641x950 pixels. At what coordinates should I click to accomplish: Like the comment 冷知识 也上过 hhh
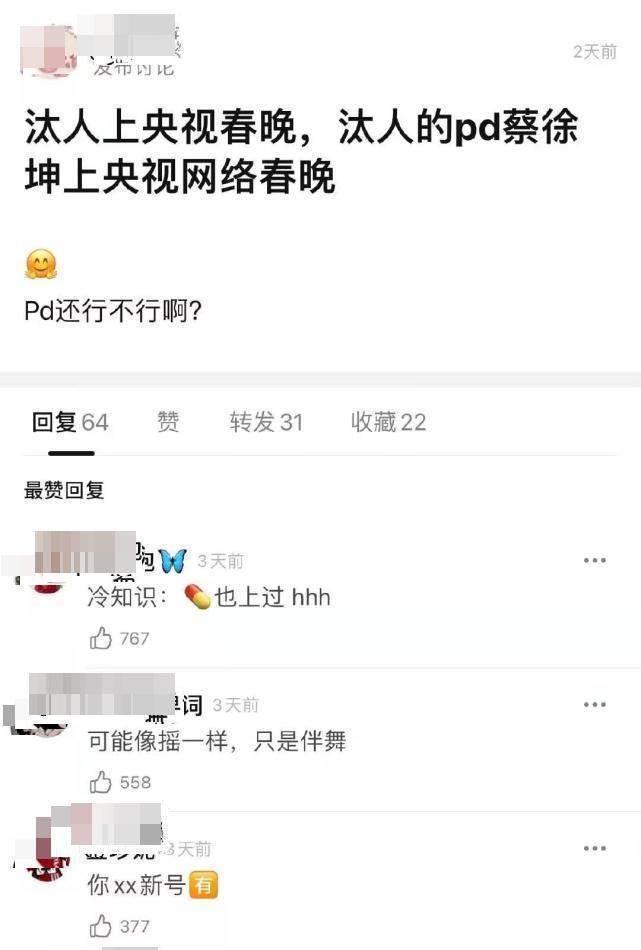[x=102, y=639]
